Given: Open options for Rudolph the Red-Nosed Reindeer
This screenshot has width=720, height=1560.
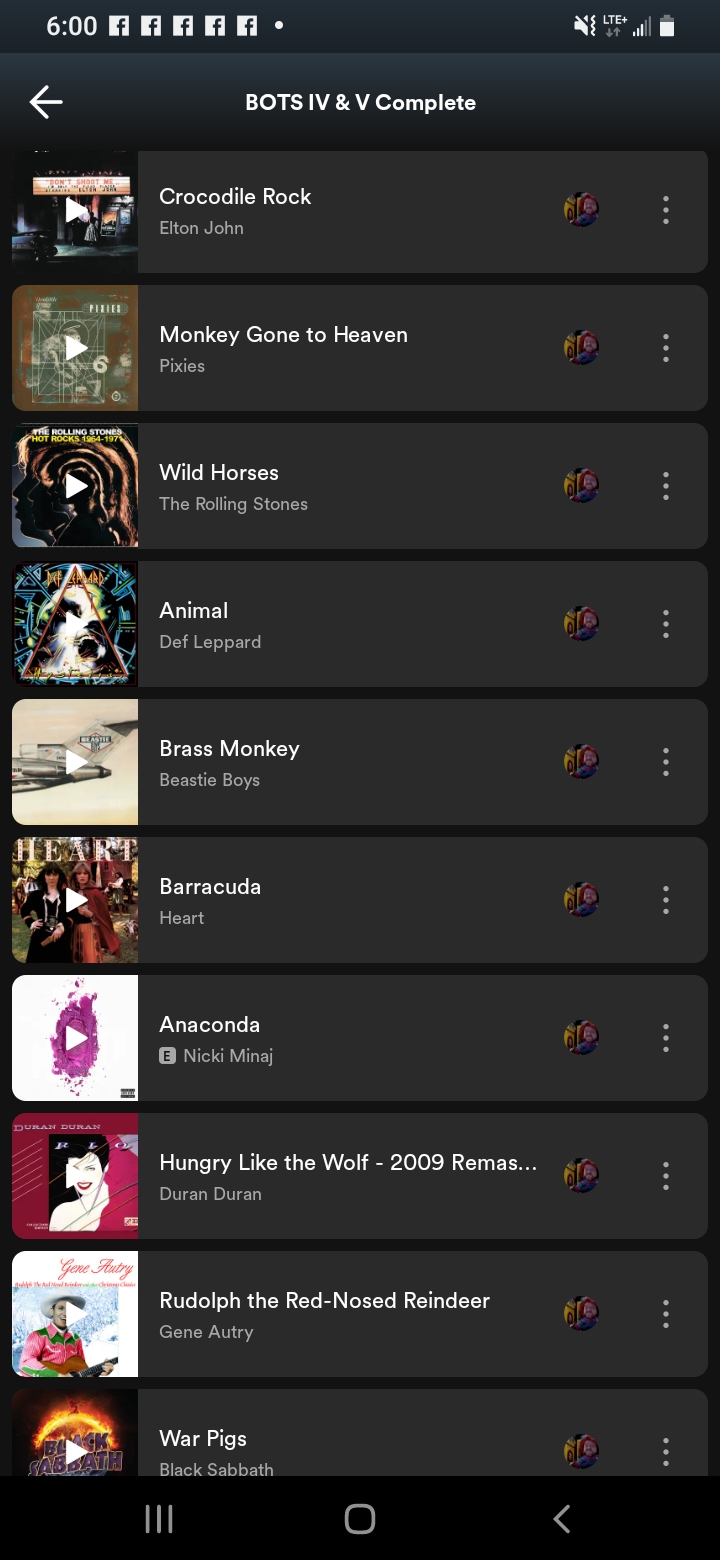Looking at the screenshot, I should 665,1314.
